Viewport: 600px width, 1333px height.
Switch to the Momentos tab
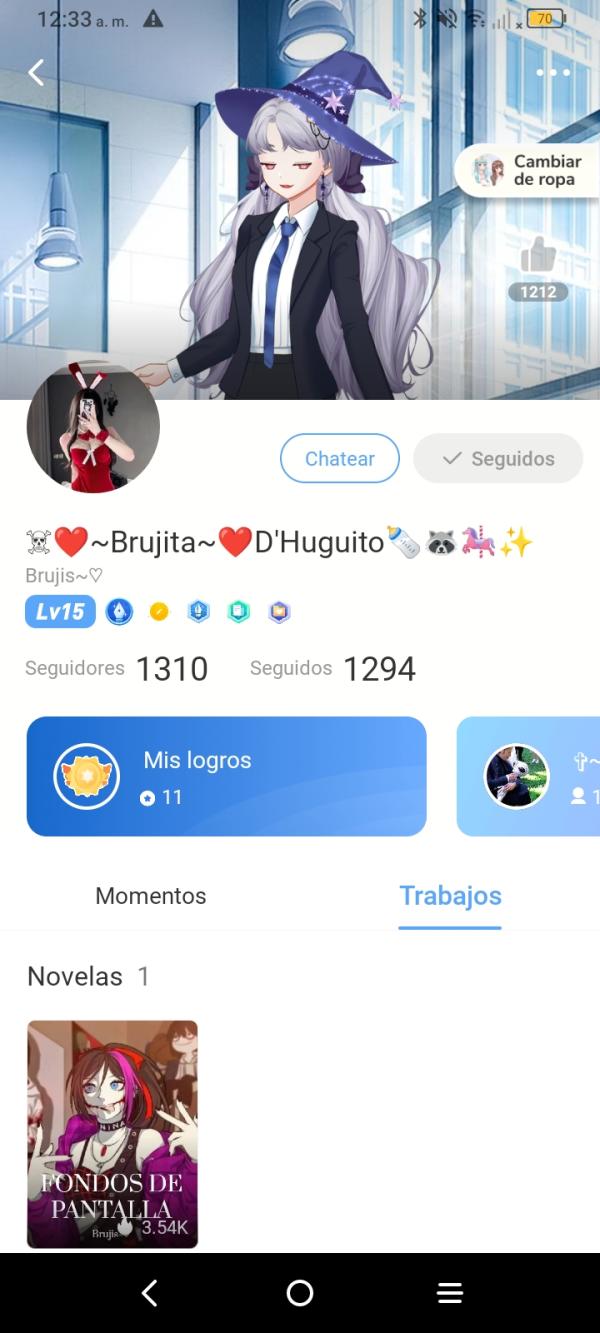pyautogui.click(x=150, y=896)
